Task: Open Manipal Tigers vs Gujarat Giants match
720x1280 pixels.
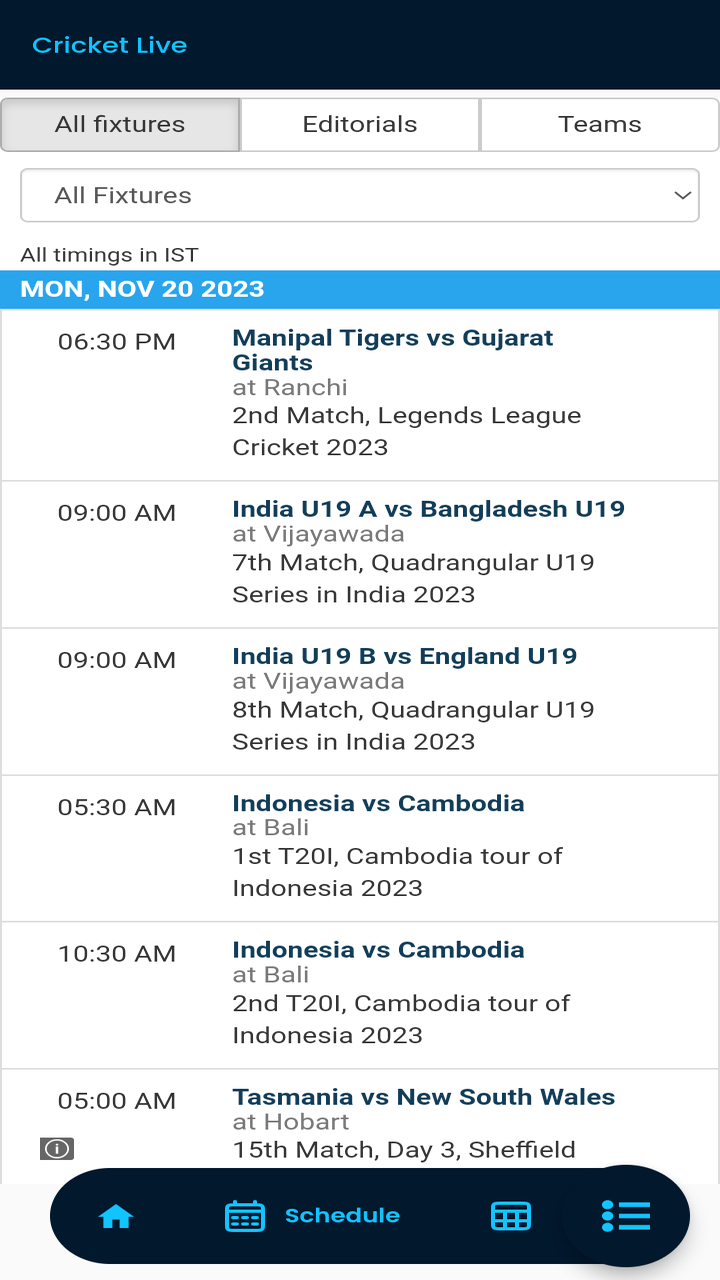Action: point(392,350)
